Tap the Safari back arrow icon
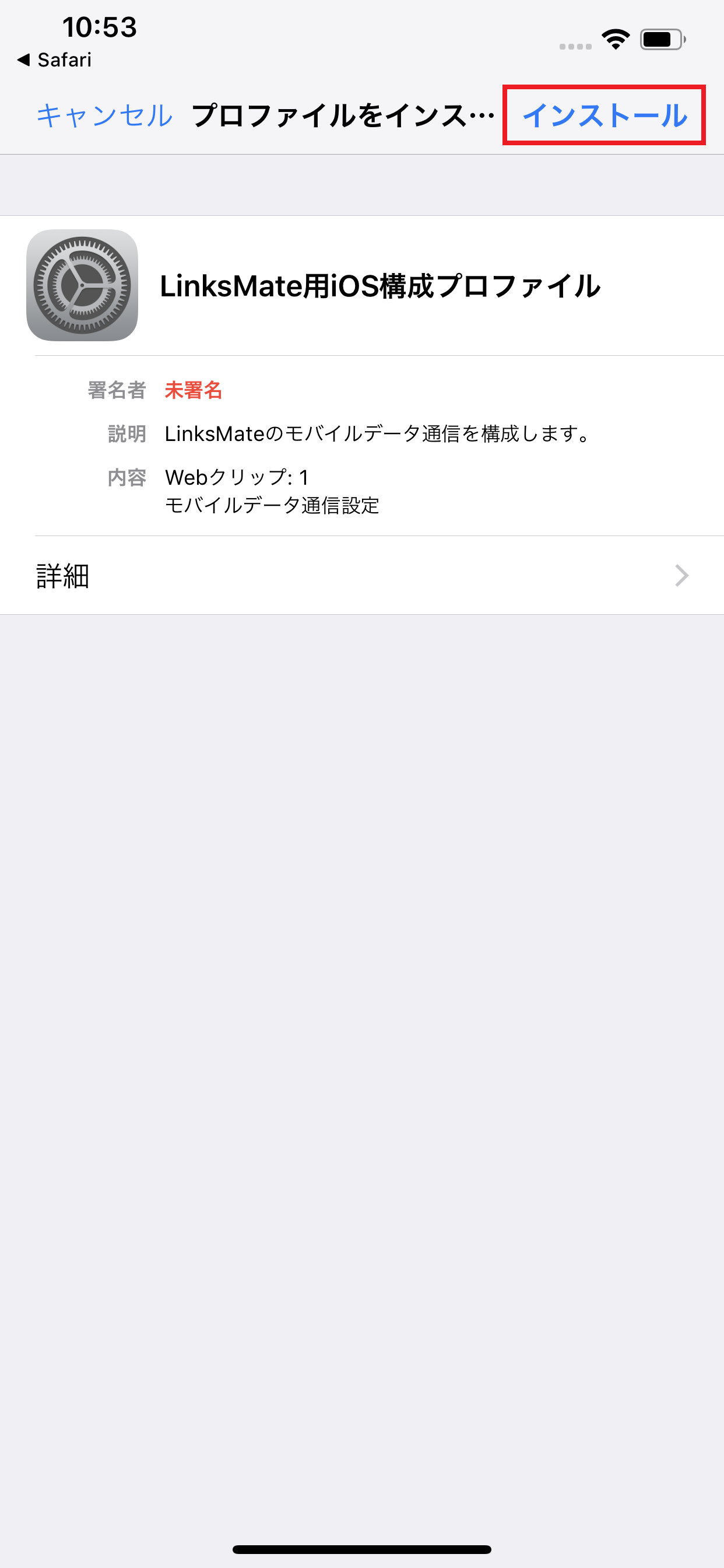This screenshot has width=724, height=1568. (x=26, y=59)
